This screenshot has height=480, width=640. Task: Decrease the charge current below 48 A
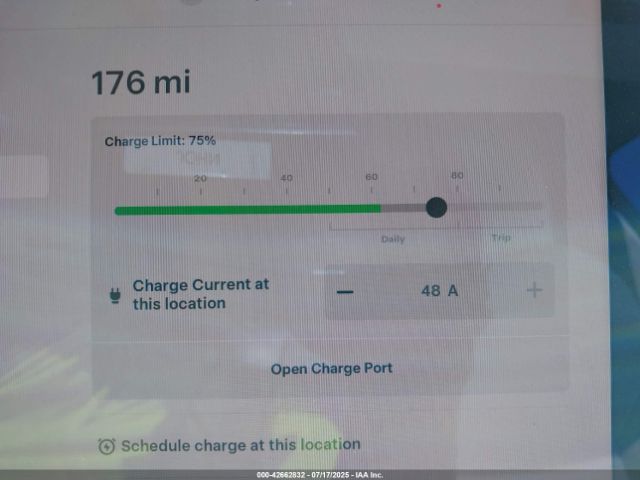(x=345, y=291)
